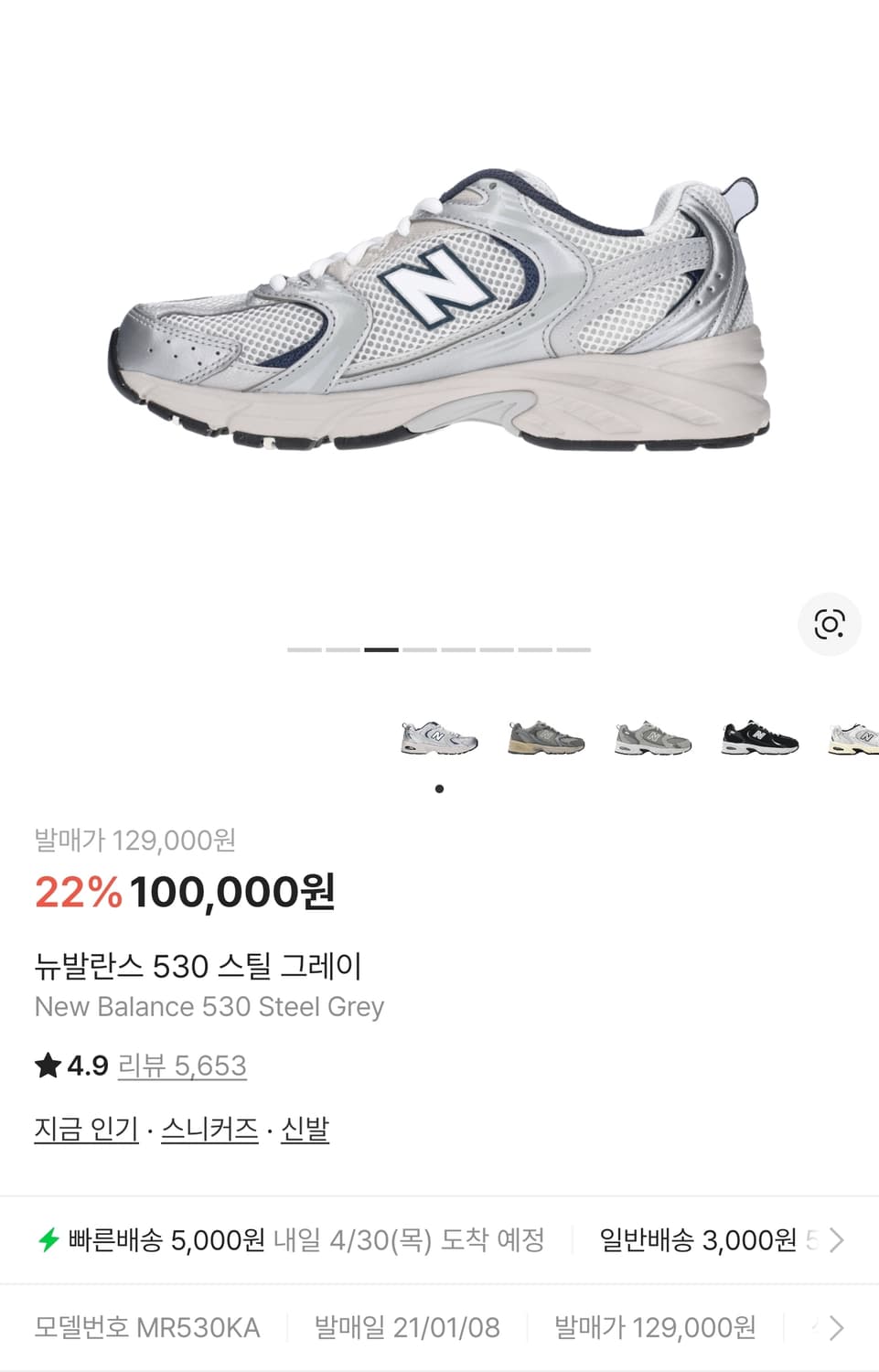Viewport: 879px width, 1372px height.
Task: Open image search with the lens icon
Action: (829, 624)
